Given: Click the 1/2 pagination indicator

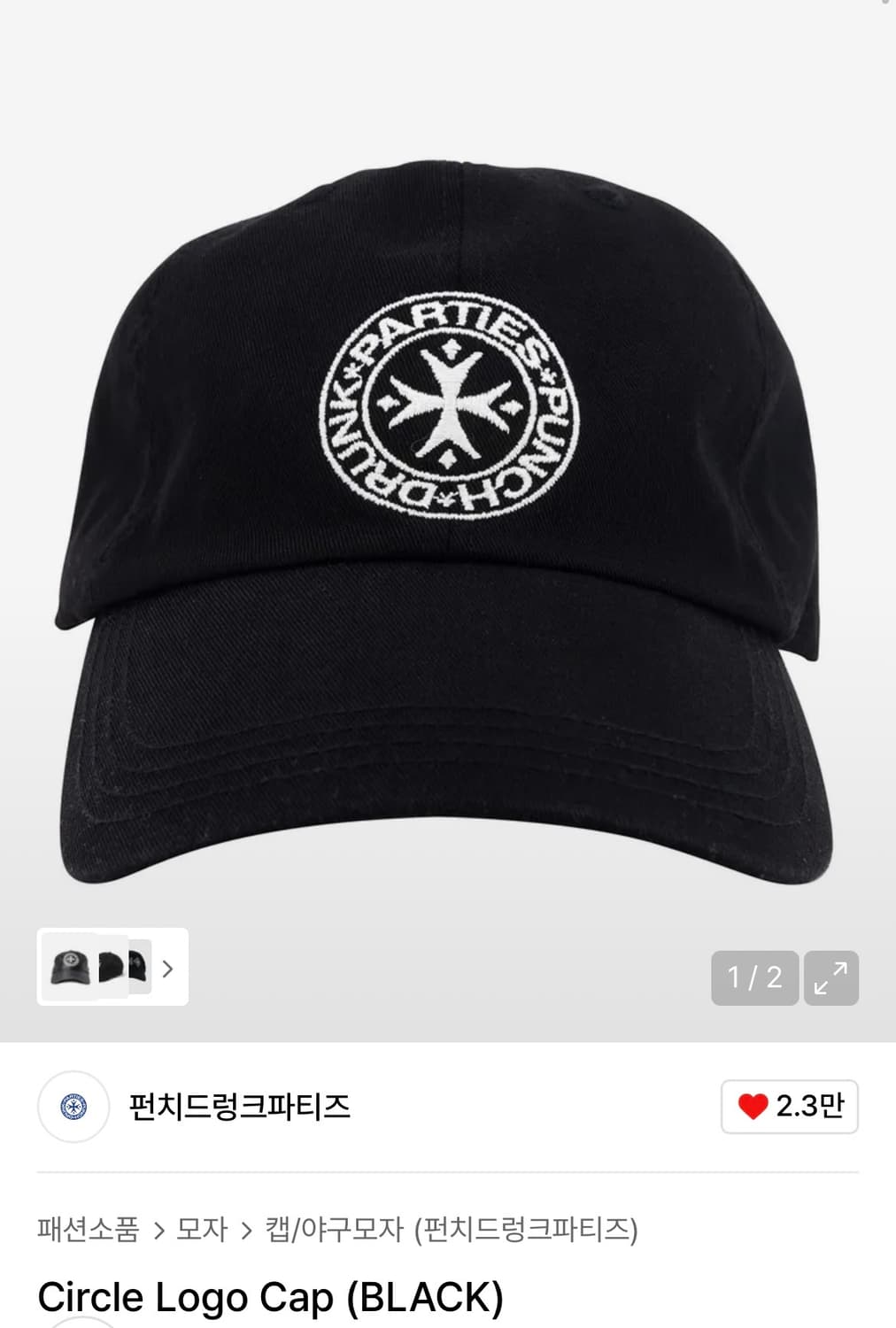Looking at the screenshot, I should [x=753, y=978].
